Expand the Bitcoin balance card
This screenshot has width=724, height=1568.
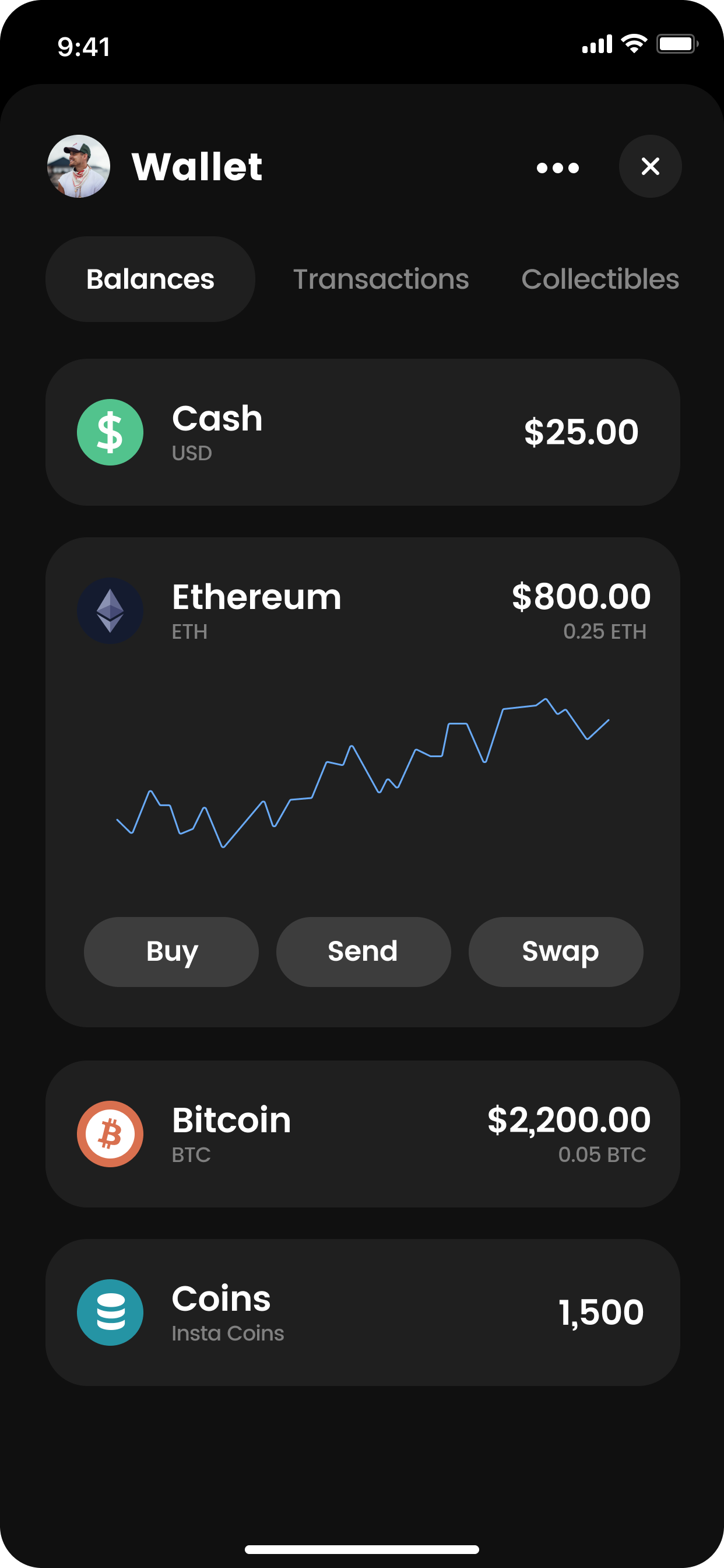tap(363, 1134)
